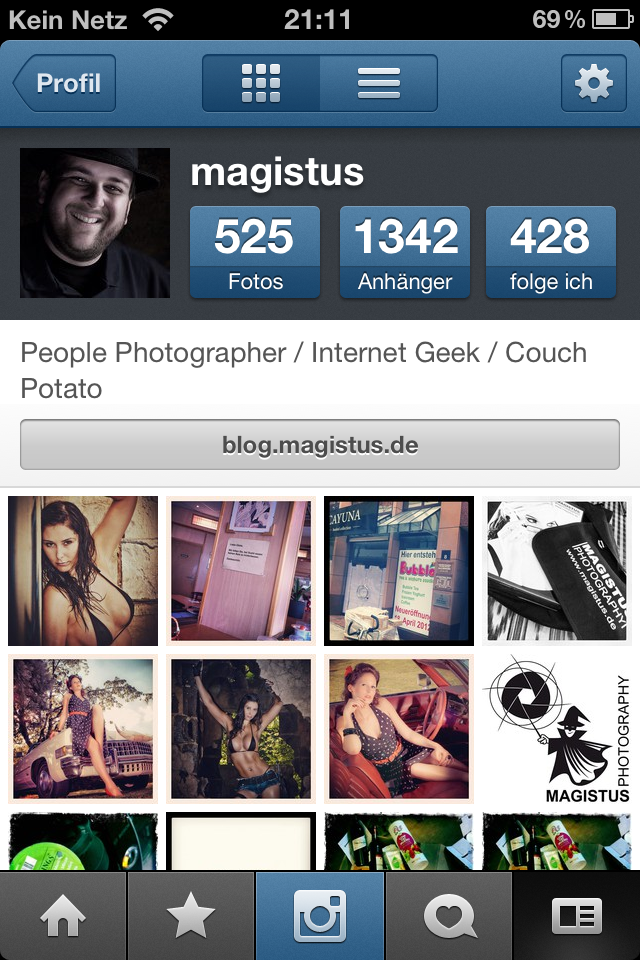Open the blog.magistus.de link

click(320, 444)
